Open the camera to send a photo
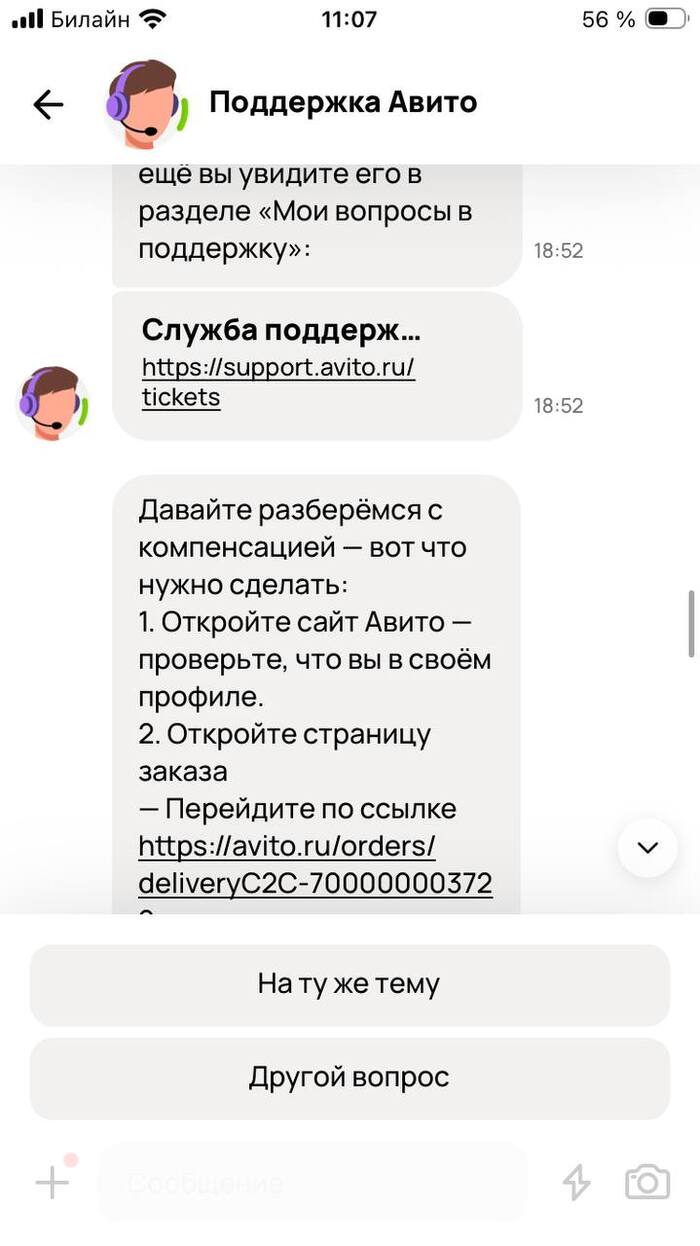The height and width of the screenshot is (1246, 700). point(647,1183)
